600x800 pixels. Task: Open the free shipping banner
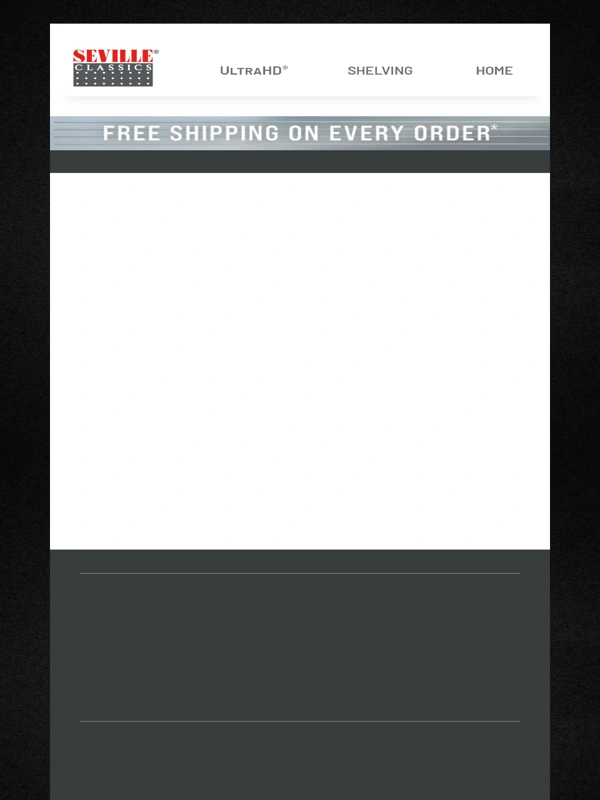[300, 133]
